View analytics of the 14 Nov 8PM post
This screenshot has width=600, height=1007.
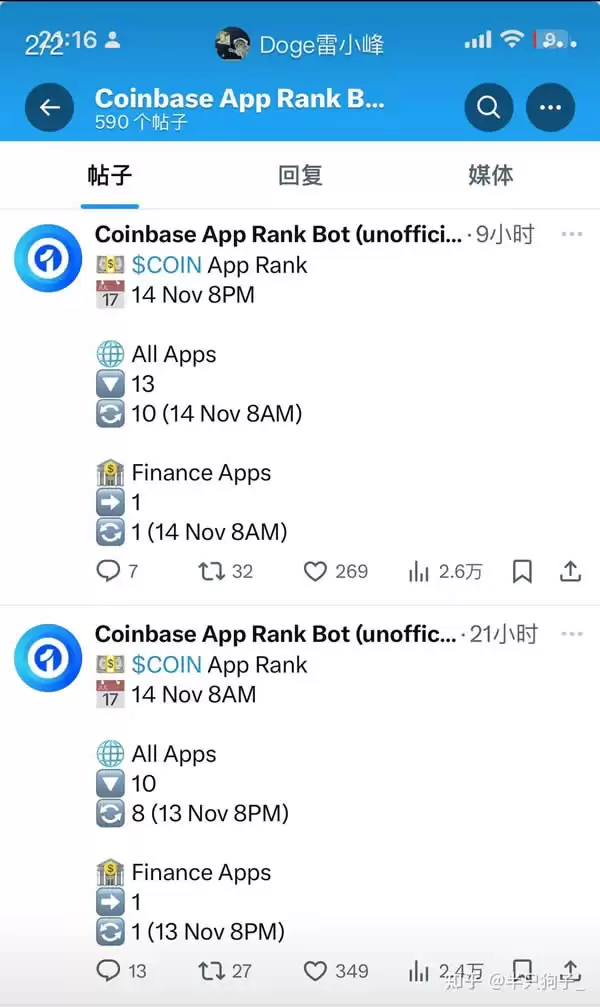pos(419,571)
